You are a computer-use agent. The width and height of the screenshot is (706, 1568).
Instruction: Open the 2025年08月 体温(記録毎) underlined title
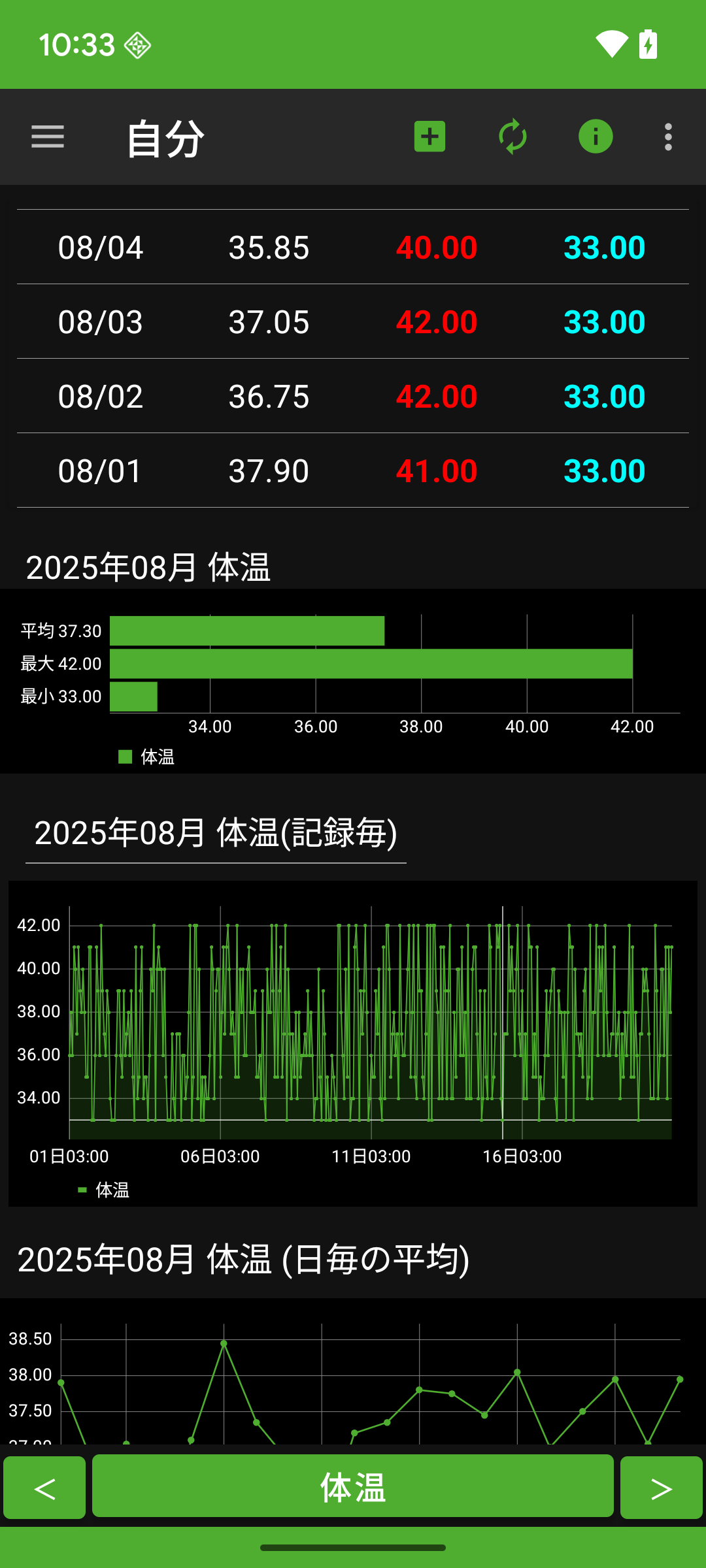tap(216, 834)
